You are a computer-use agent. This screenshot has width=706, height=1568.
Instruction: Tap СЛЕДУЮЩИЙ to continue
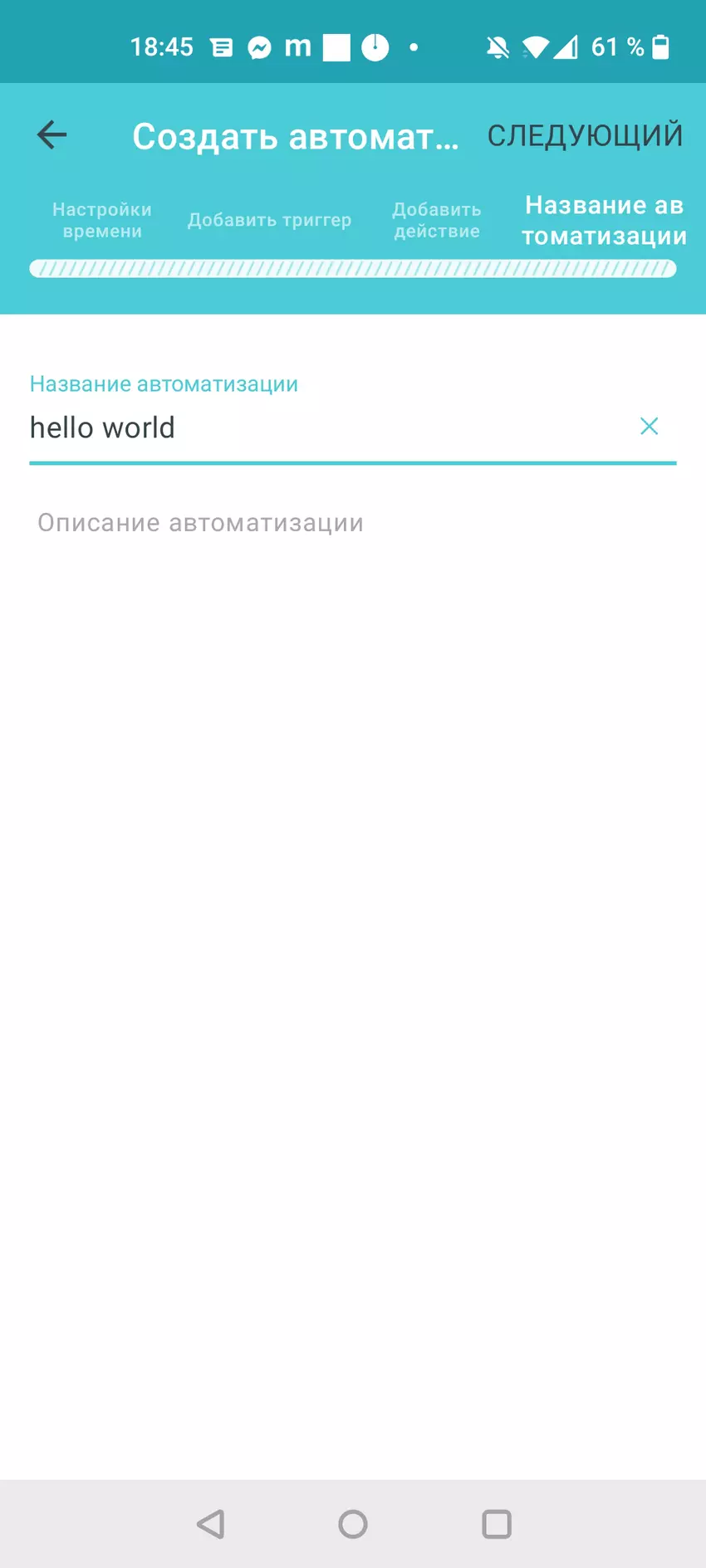pos(585,135)
